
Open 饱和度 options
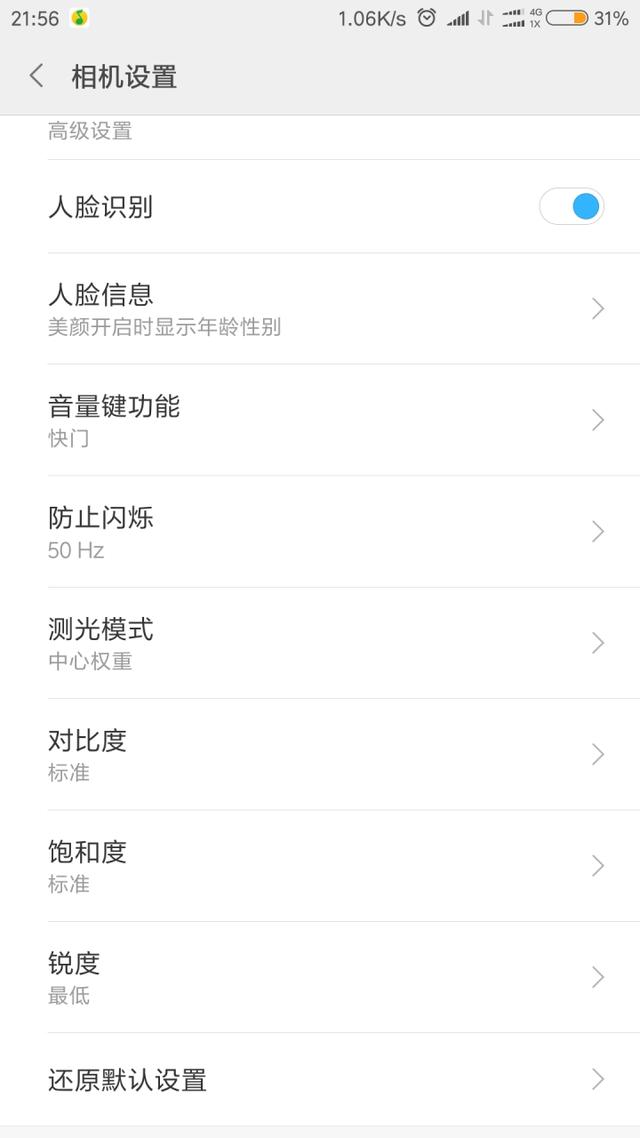click(320, 866)
